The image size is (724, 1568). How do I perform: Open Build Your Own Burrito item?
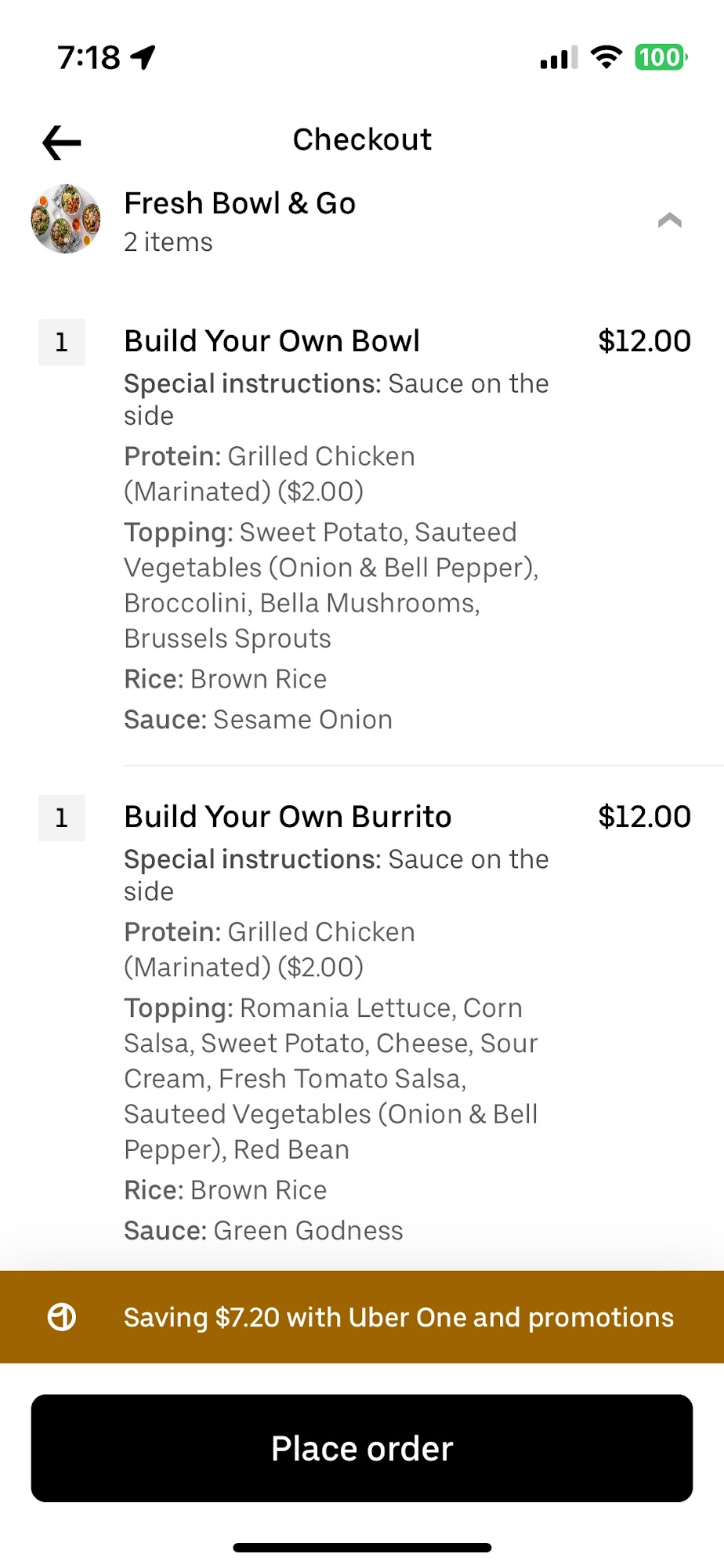coord(288,817)
